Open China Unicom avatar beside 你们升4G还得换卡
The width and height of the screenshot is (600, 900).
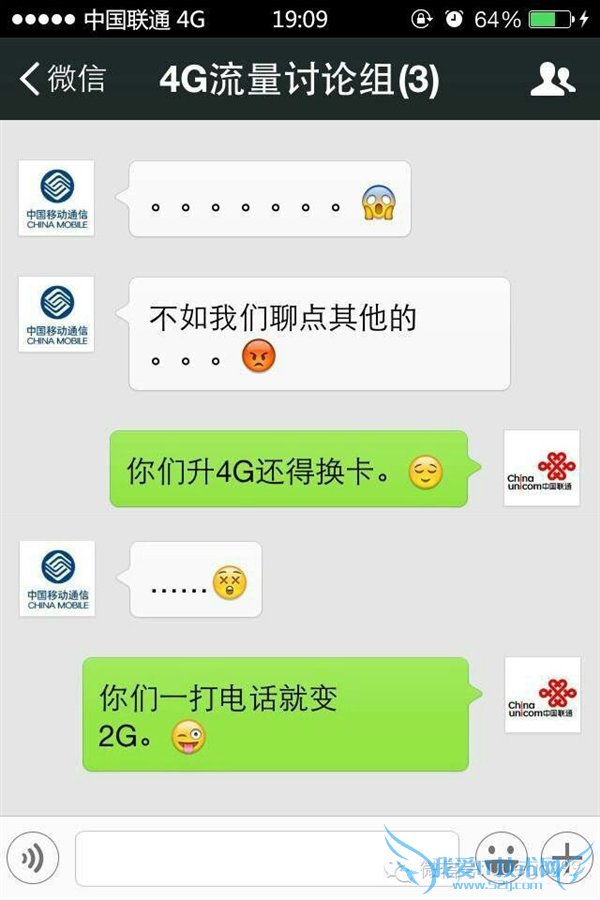542,468
